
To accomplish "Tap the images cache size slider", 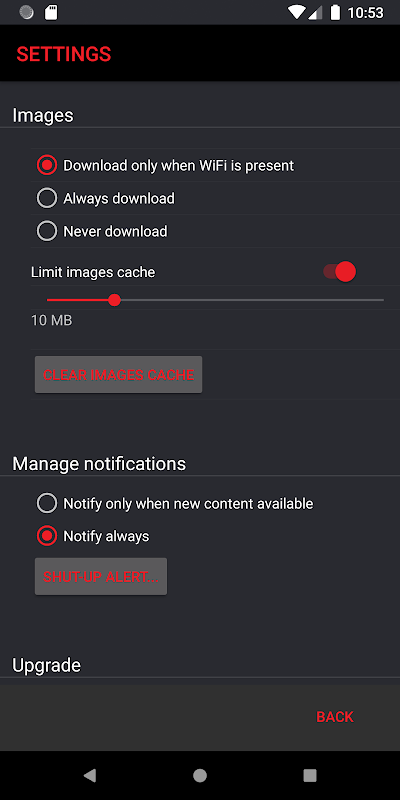I will tap(215, 300).
